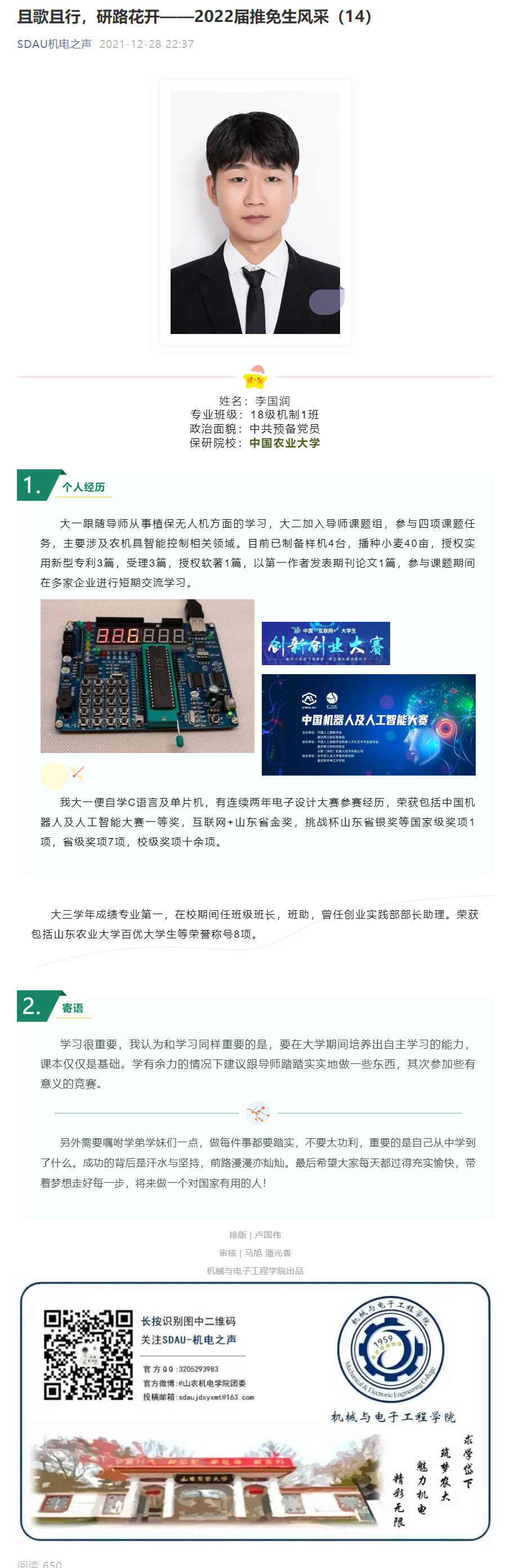Enlarge the circuit board photo
514x1568 pixels.
147,676
